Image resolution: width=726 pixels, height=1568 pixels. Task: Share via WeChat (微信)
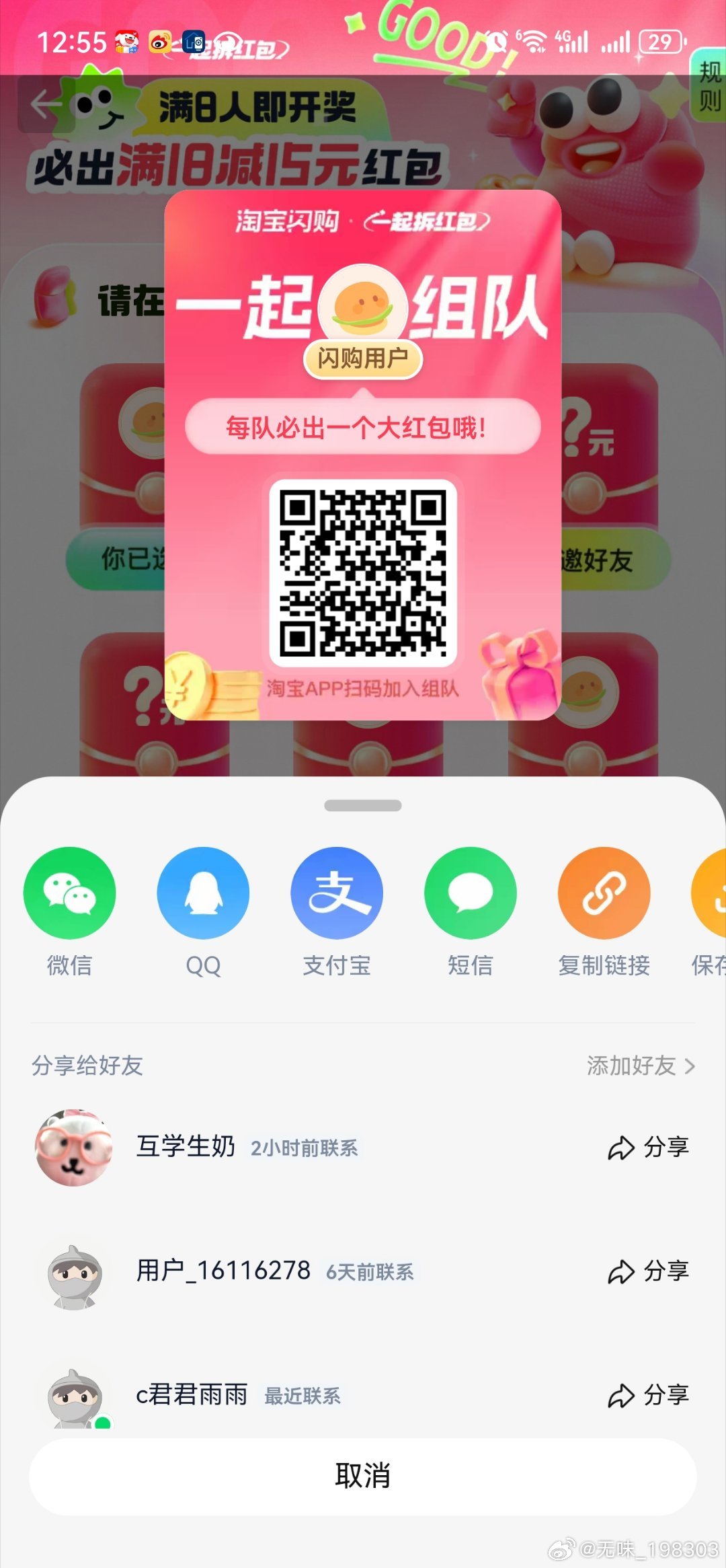coord(69,893)
